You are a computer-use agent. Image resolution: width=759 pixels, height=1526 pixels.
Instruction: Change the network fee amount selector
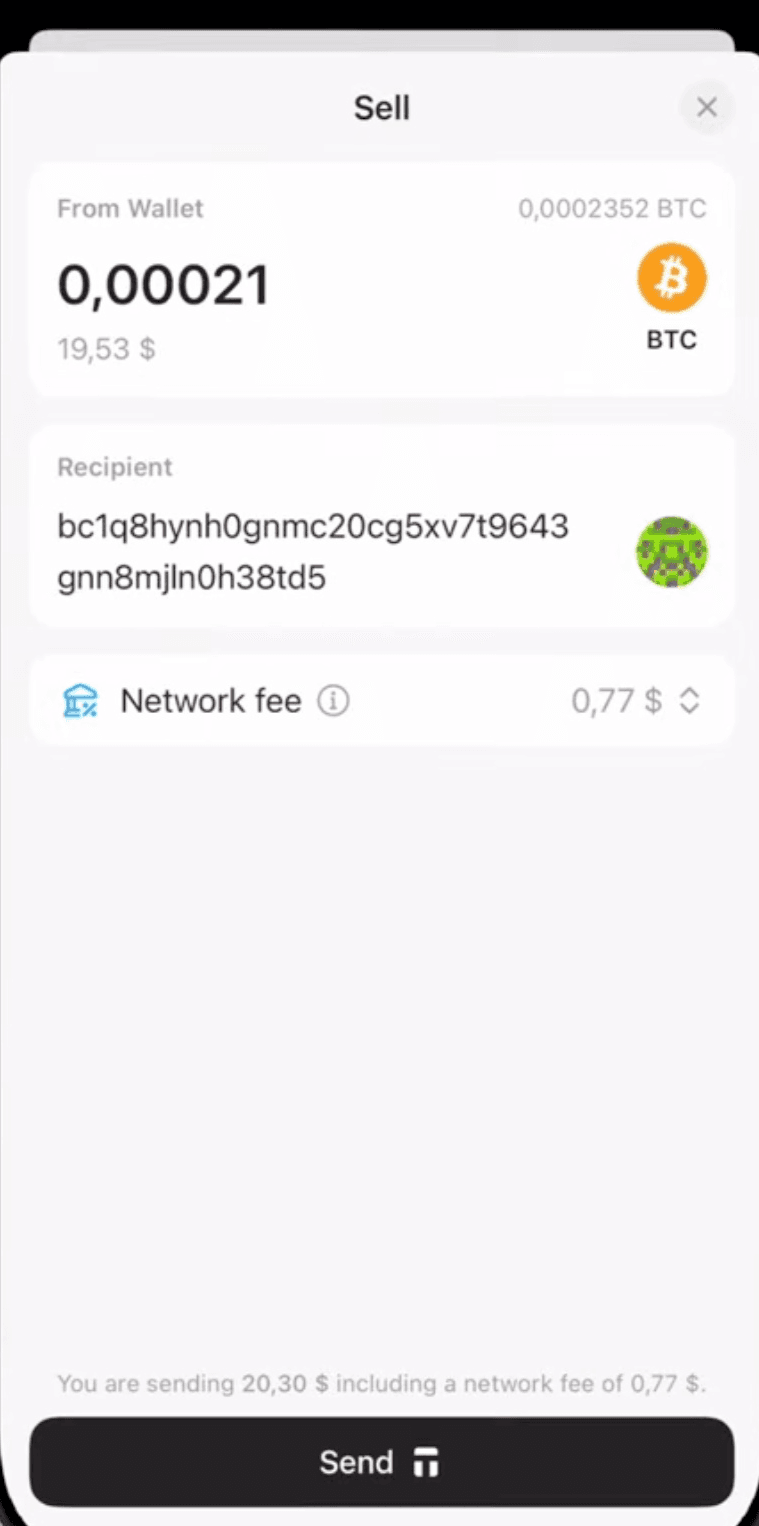[x=688, y=701]
